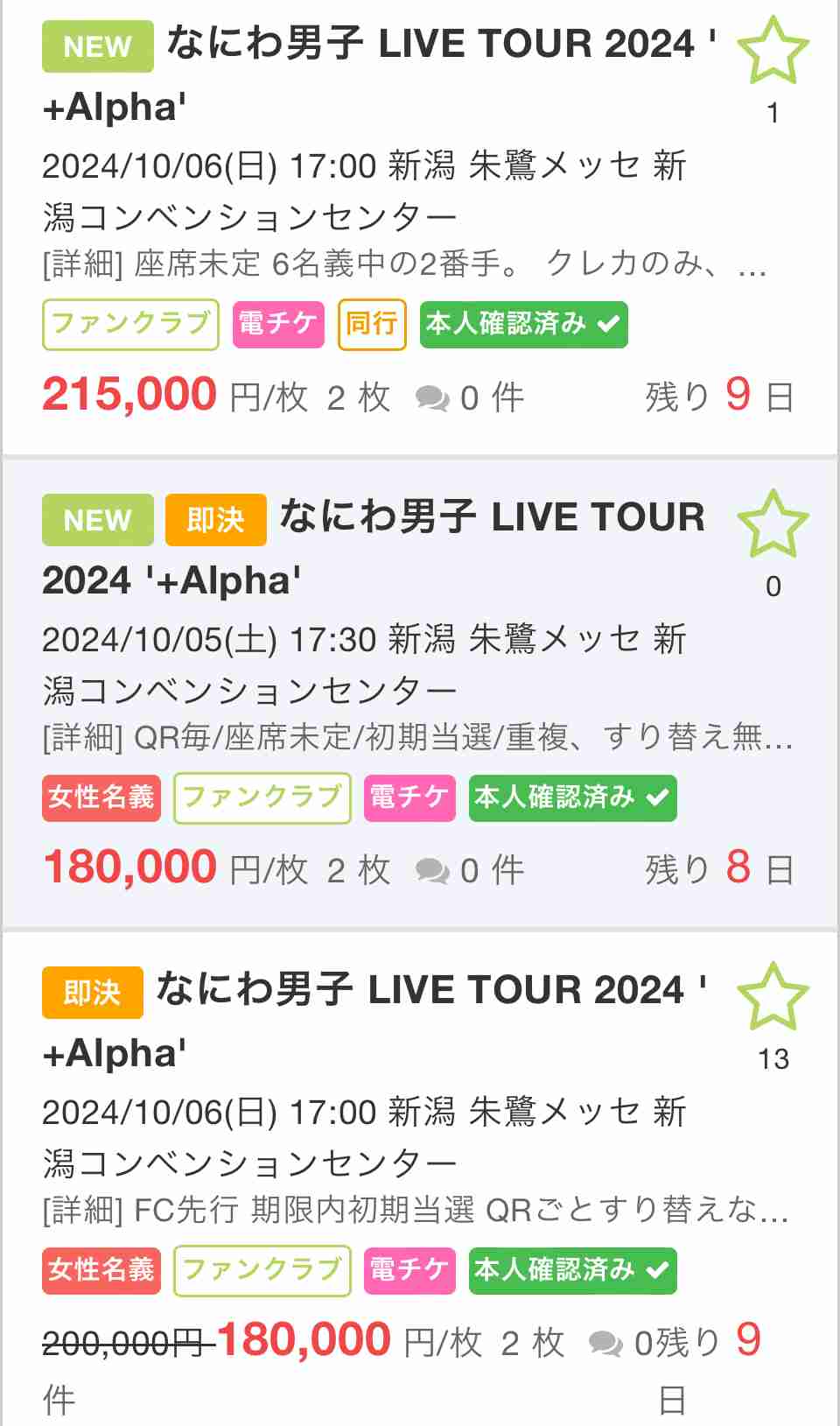
Task: Star the 10/05 17:30 ticket listing
Action: click(x=773, y=523)
